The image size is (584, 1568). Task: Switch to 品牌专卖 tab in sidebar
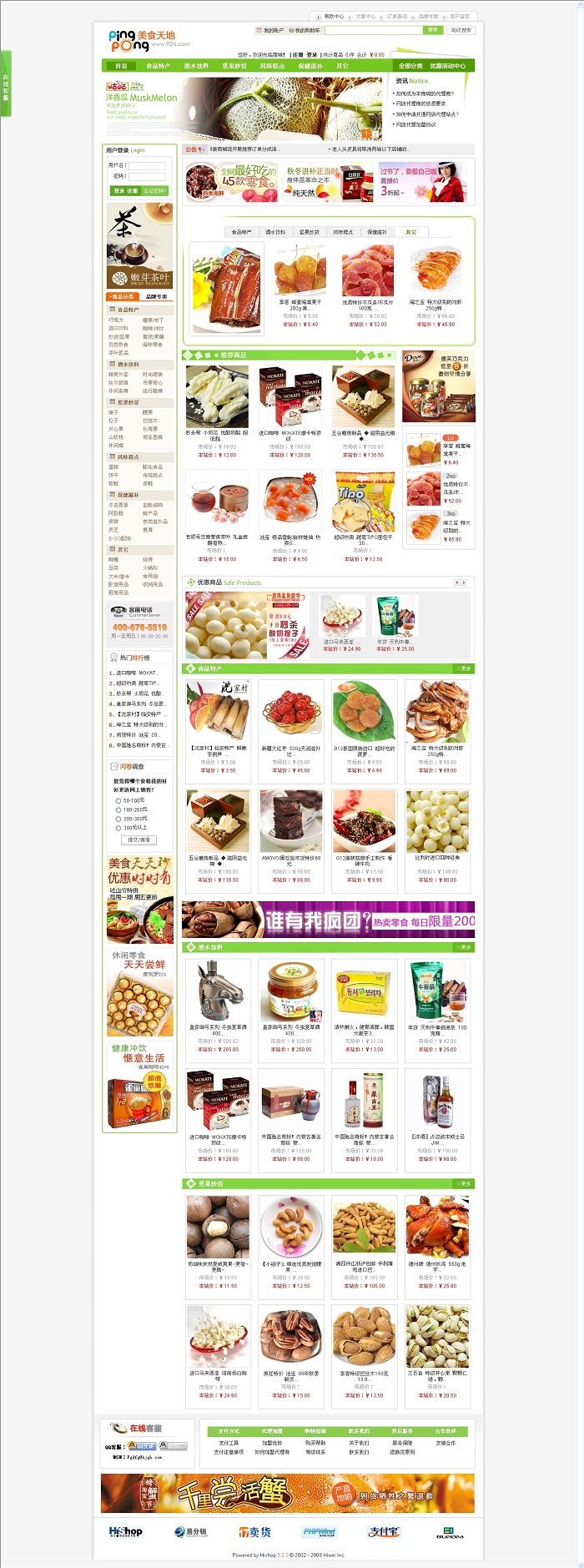(x=156, y=296)
